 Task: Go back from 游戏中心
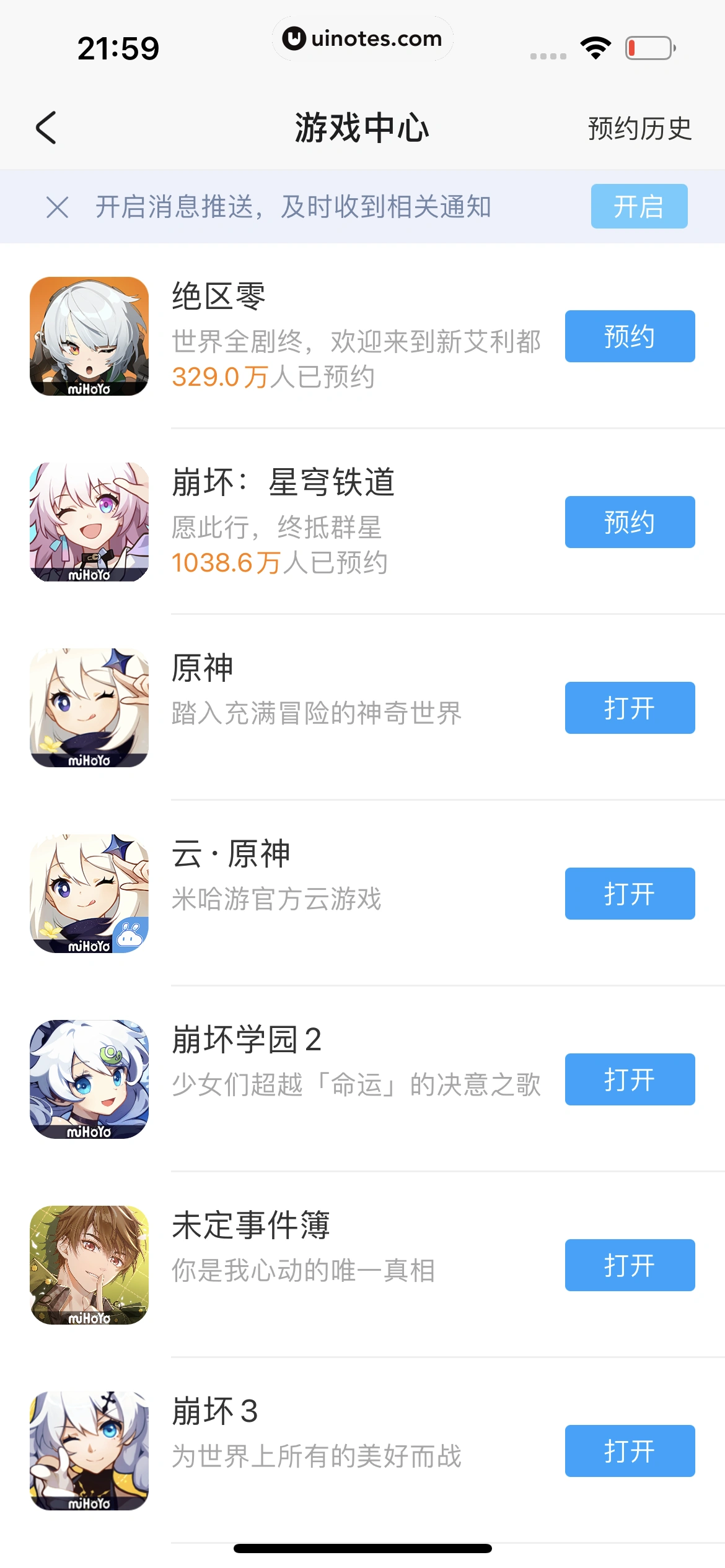pyautogui.click(x=46, y=128)
